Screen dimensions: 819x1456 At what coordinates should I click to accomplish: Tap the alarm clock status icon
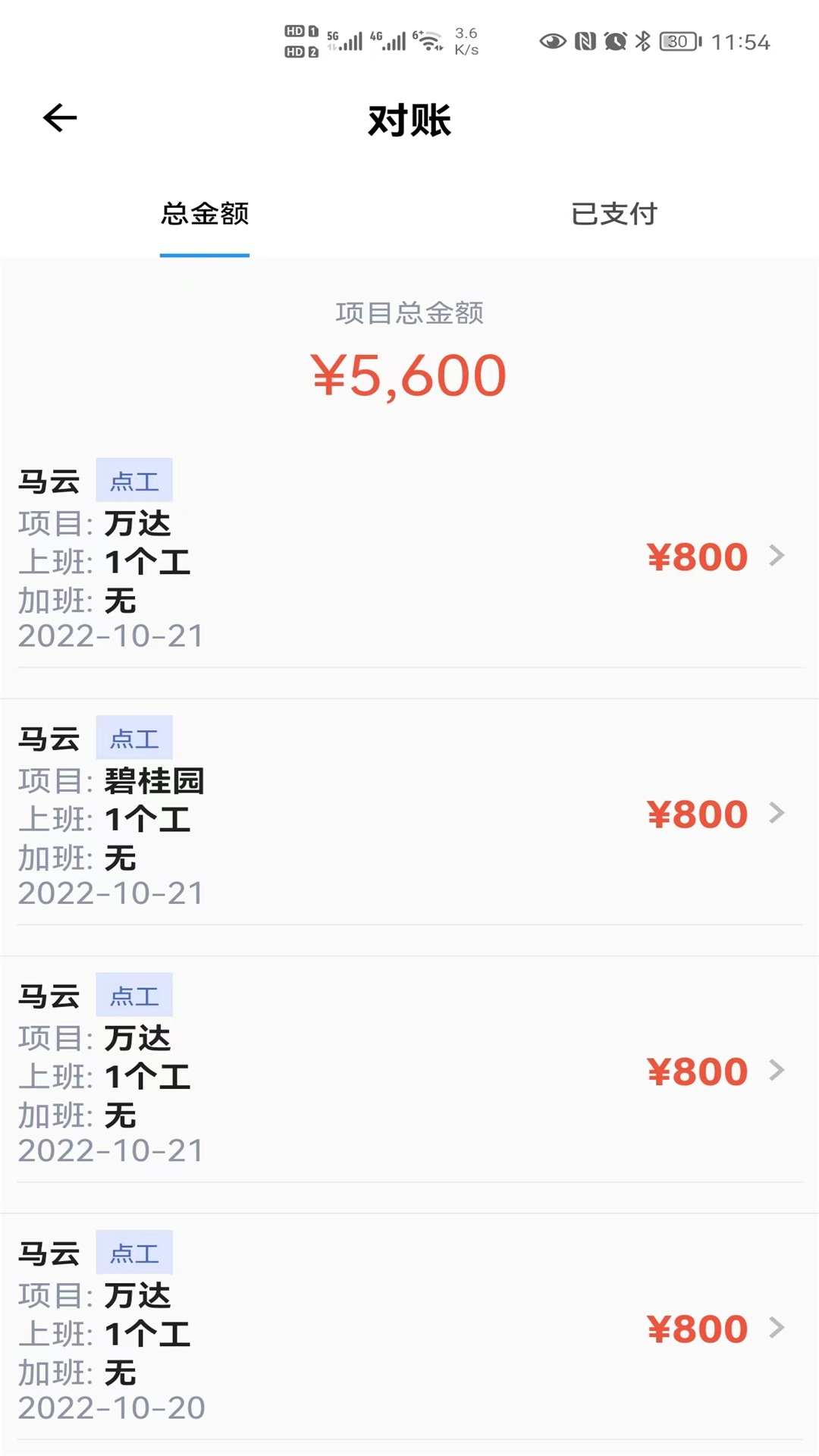617,42
